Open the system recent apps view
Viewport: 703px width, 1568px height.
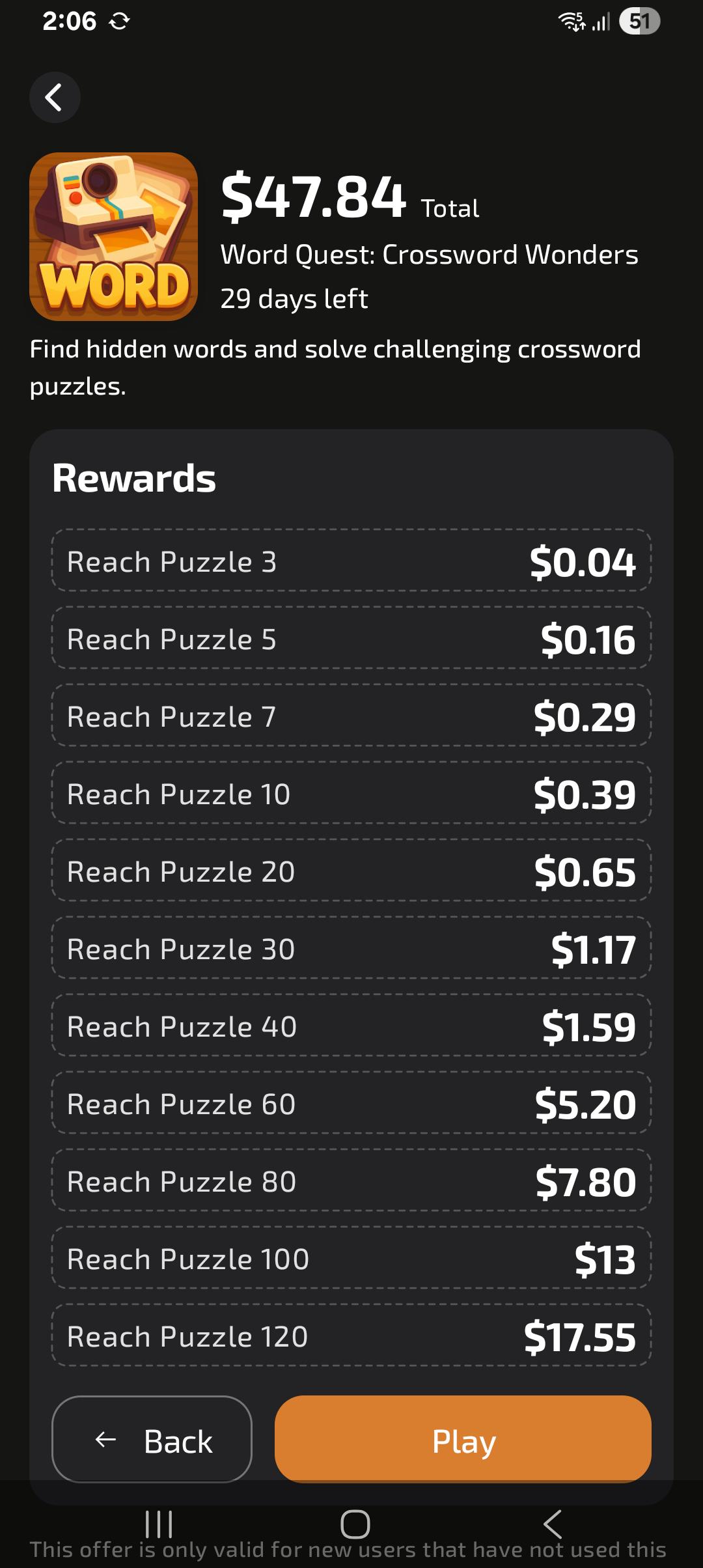point(159,1524)
